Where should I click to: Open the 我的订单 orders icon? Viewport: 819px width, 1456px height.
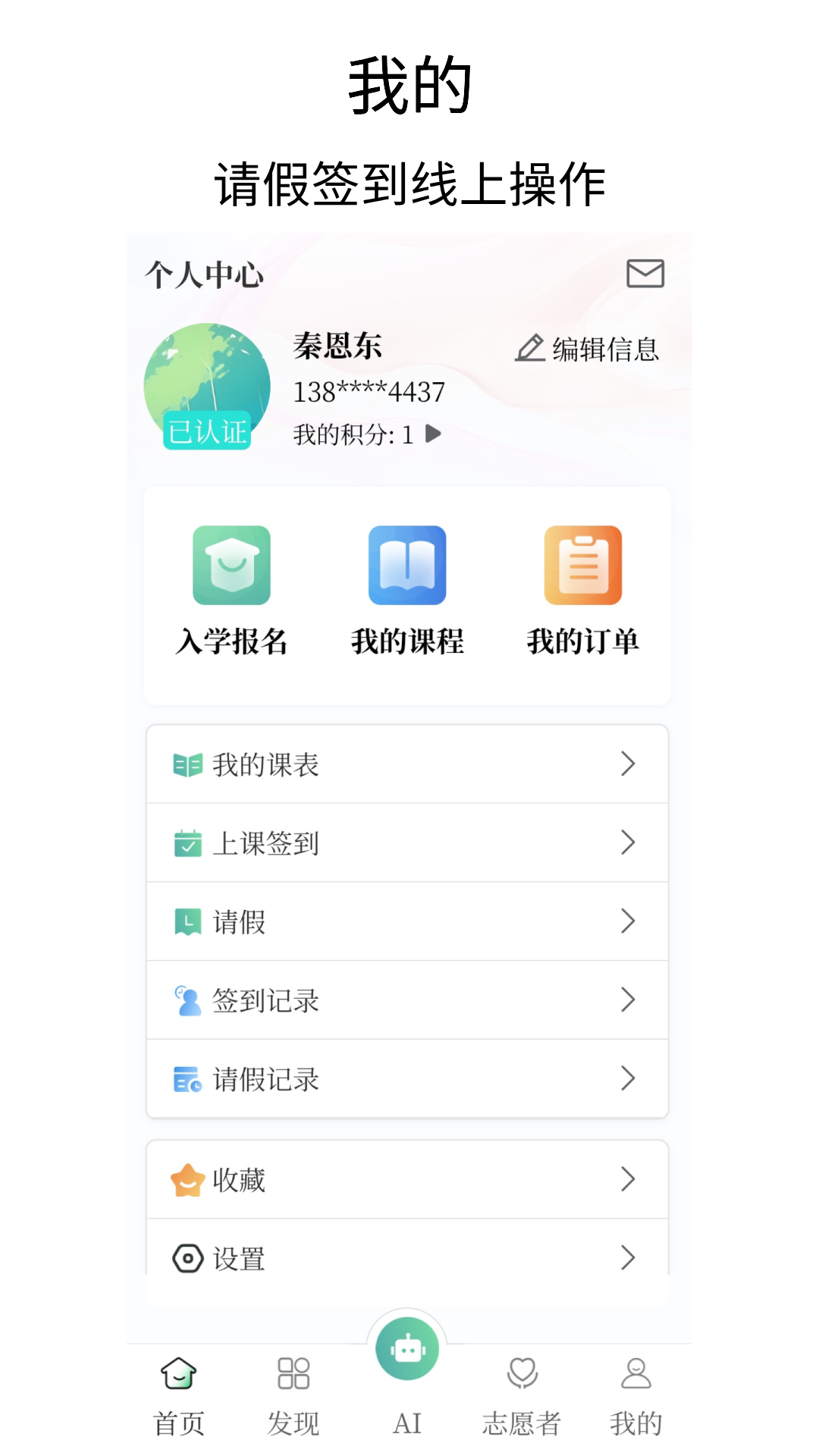pos(584,565)
